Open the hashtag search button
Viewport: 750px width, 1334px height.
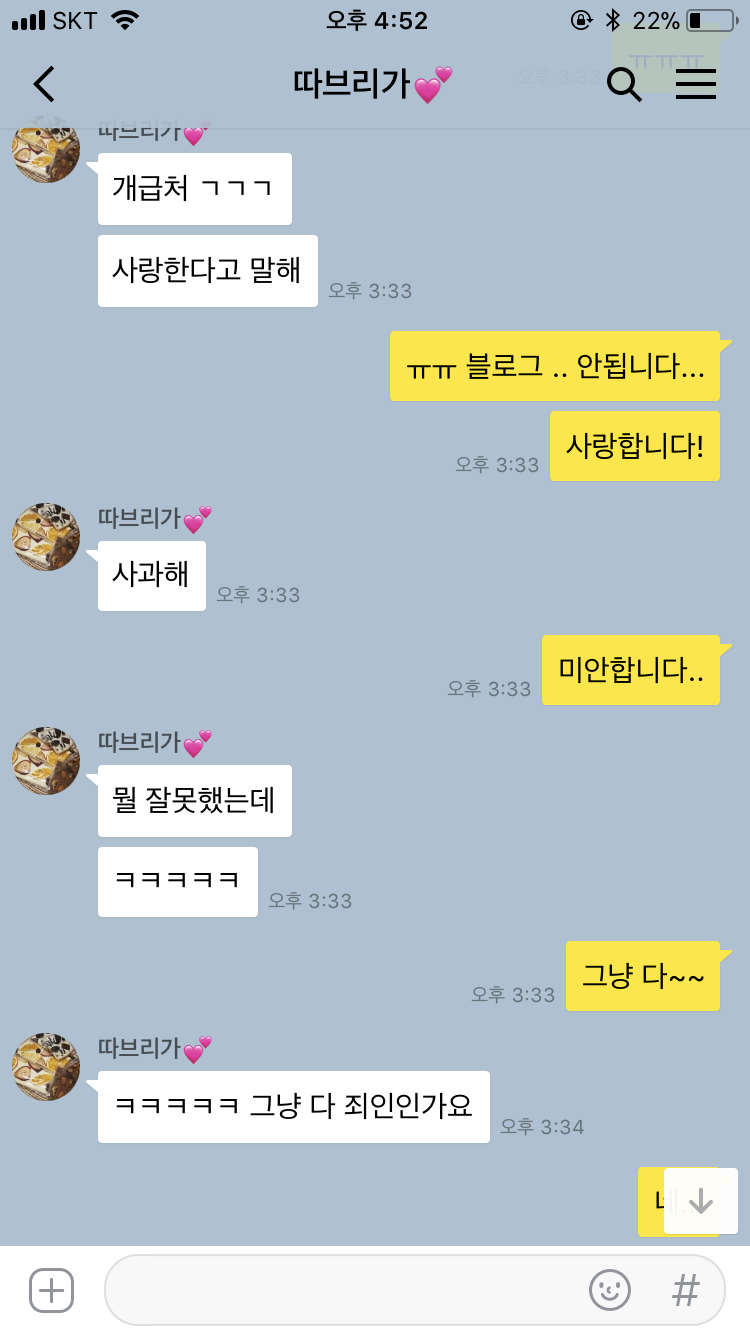pos(686,1290)
